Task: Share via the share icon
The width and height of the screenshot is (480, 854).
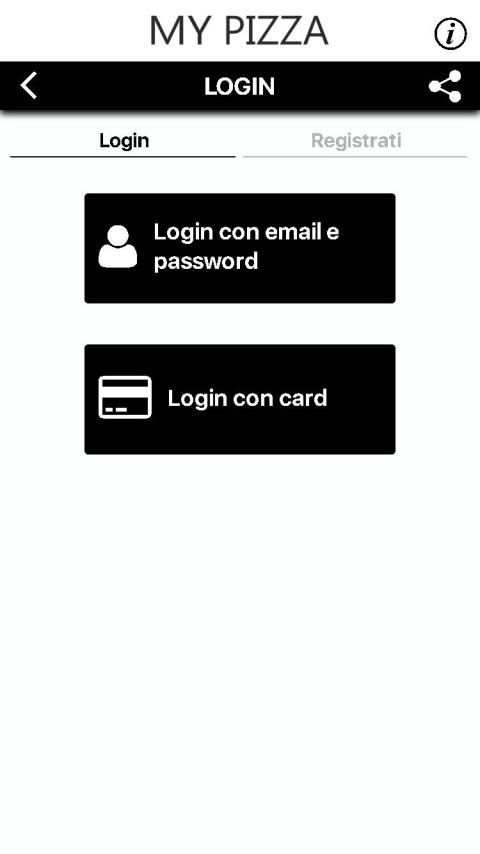Action: tap(445, 86)
